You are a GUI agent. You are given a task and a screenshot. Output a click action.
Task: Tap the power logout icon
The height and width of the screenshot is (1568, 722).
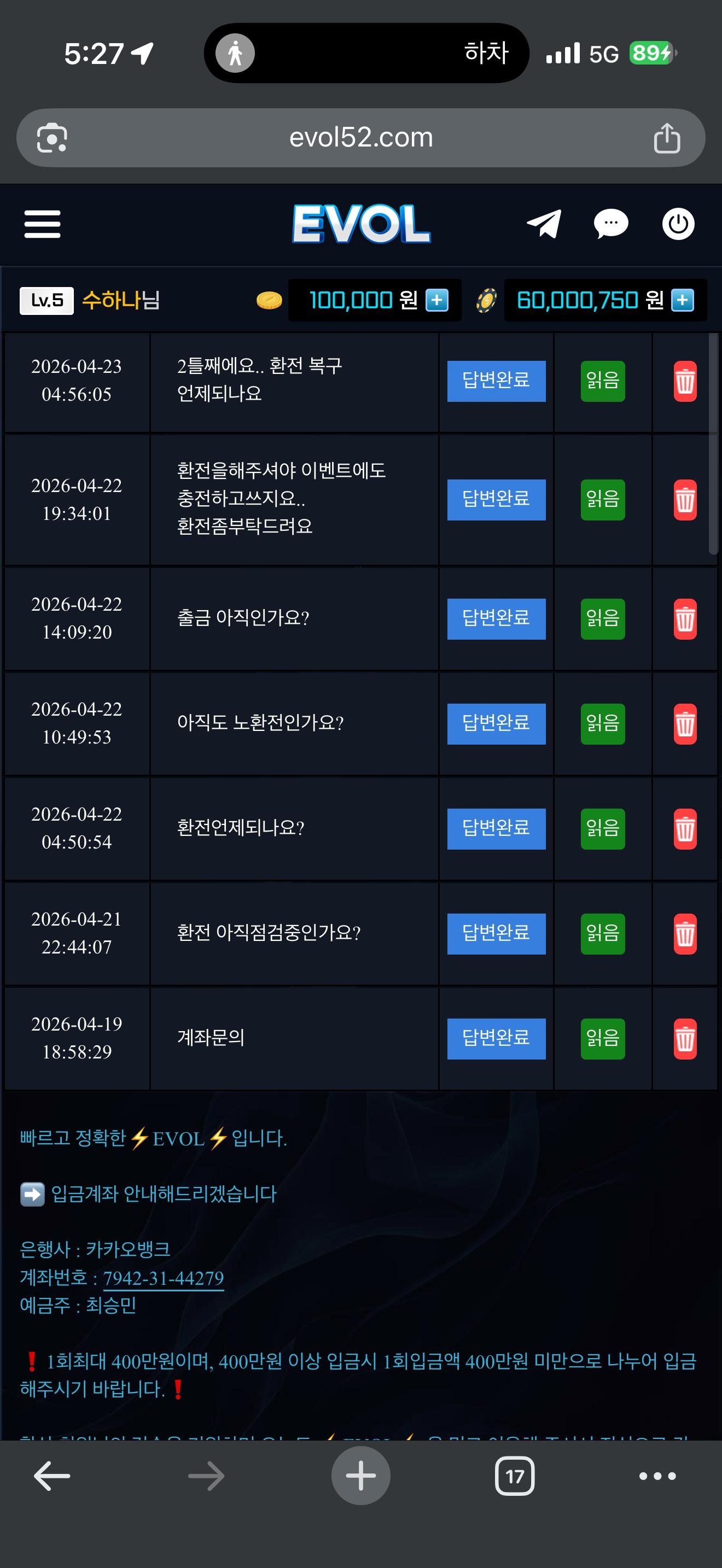[x=678, y=224]
